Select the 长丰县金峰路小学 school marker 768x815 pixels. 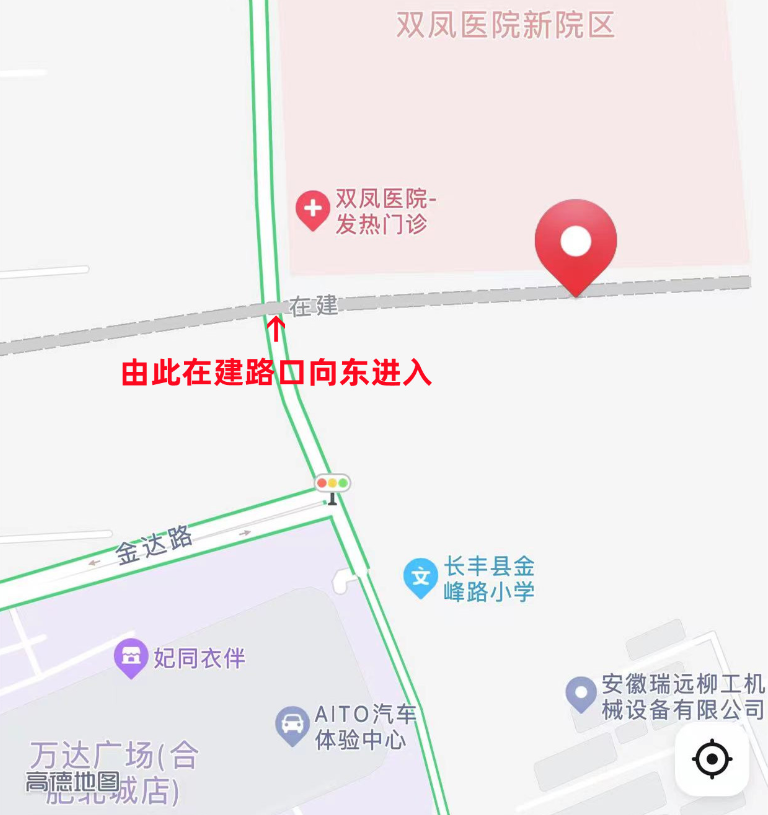[x=421, y=577]
